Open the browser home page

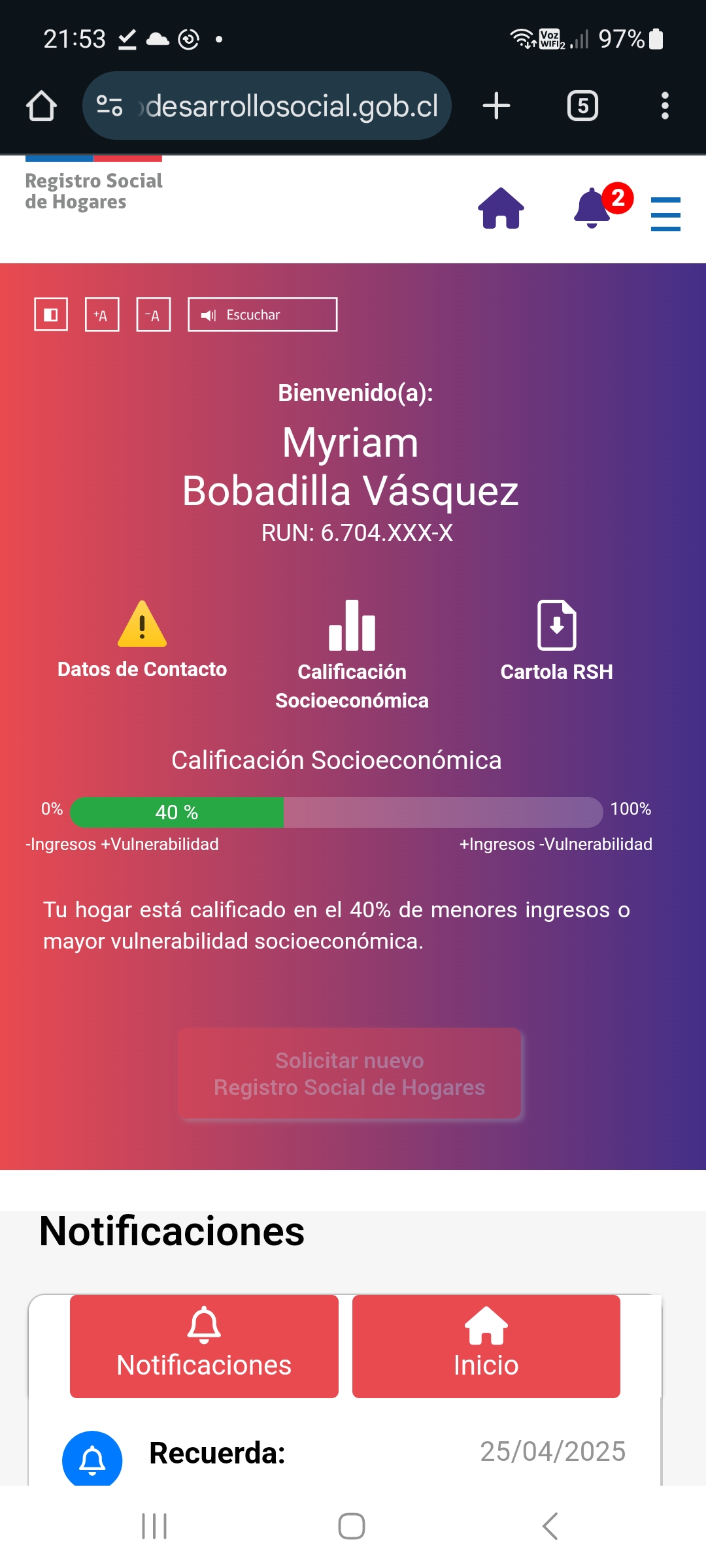41,106
